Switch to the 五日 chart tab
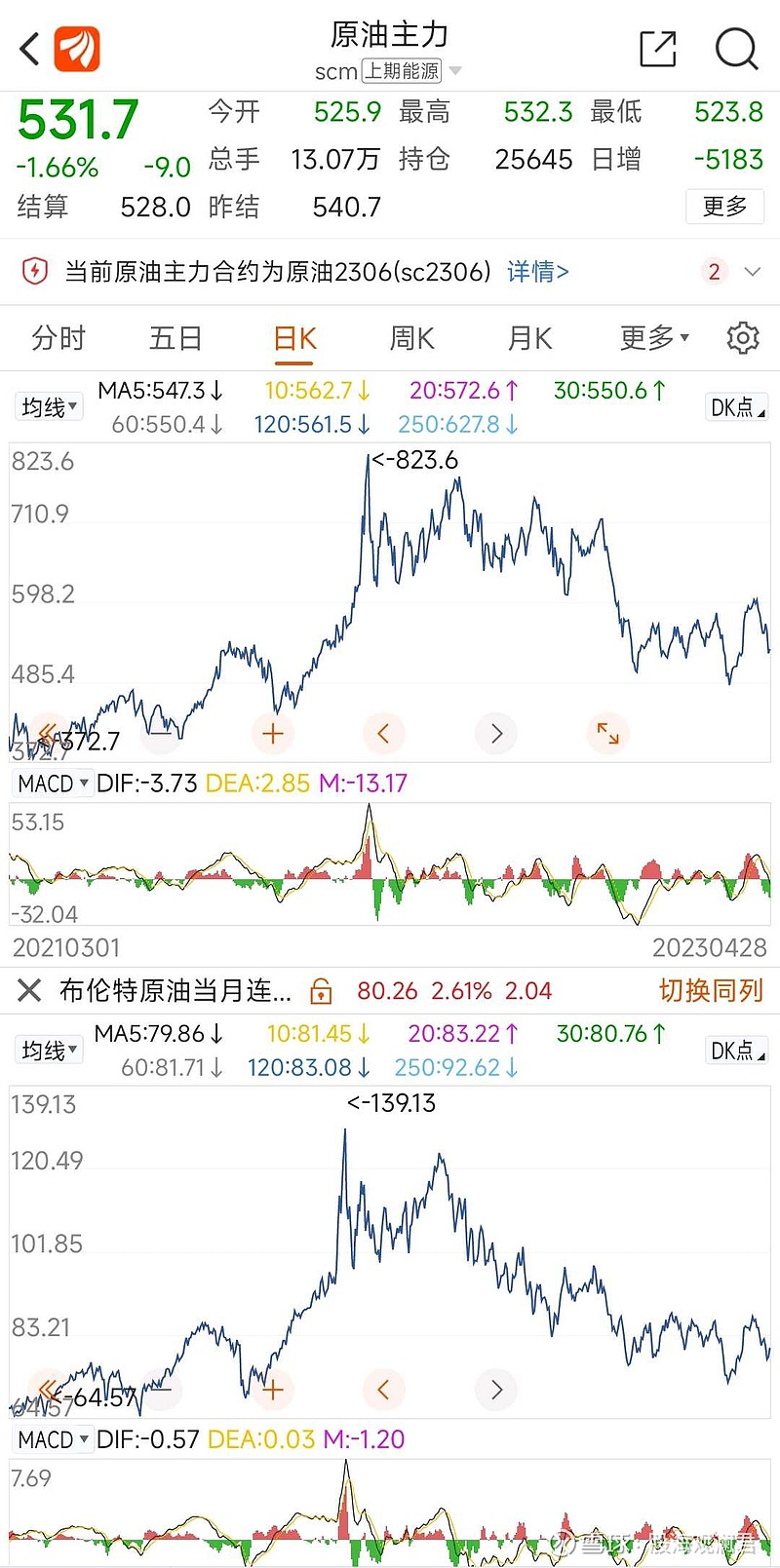 tap(175, 338)
